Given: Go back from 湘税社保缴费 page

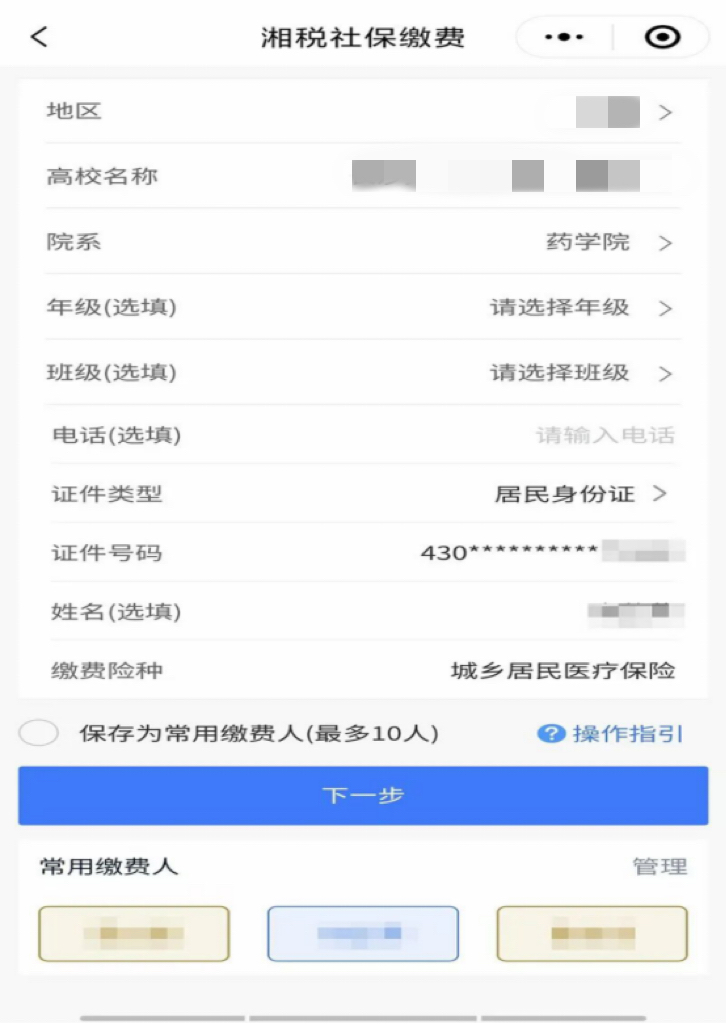Looking at the screenshot, I should click(x=39, y=38).
